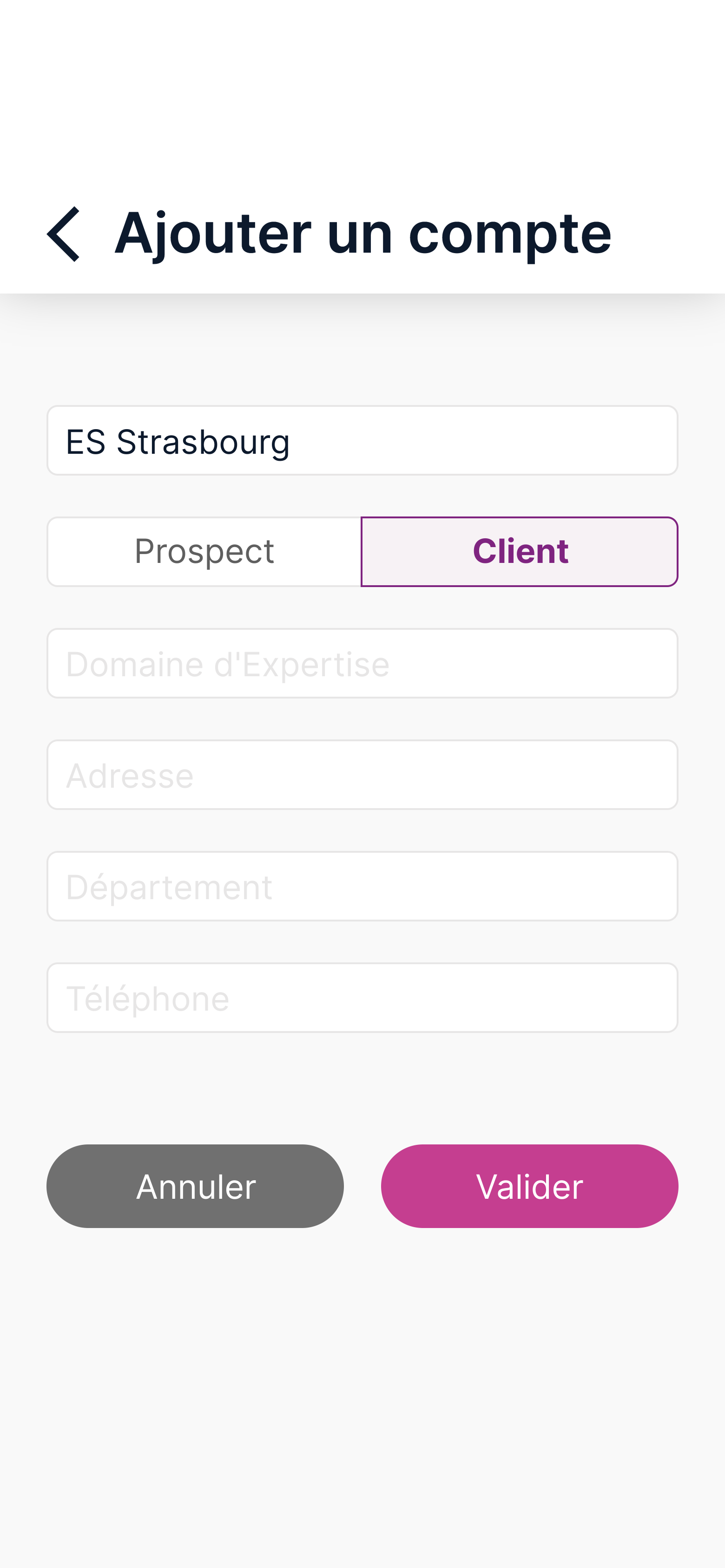The height and width of the screenshot is (1568, 725).
Task: Go back from Ajouter un compte
Action: point(64,235)
